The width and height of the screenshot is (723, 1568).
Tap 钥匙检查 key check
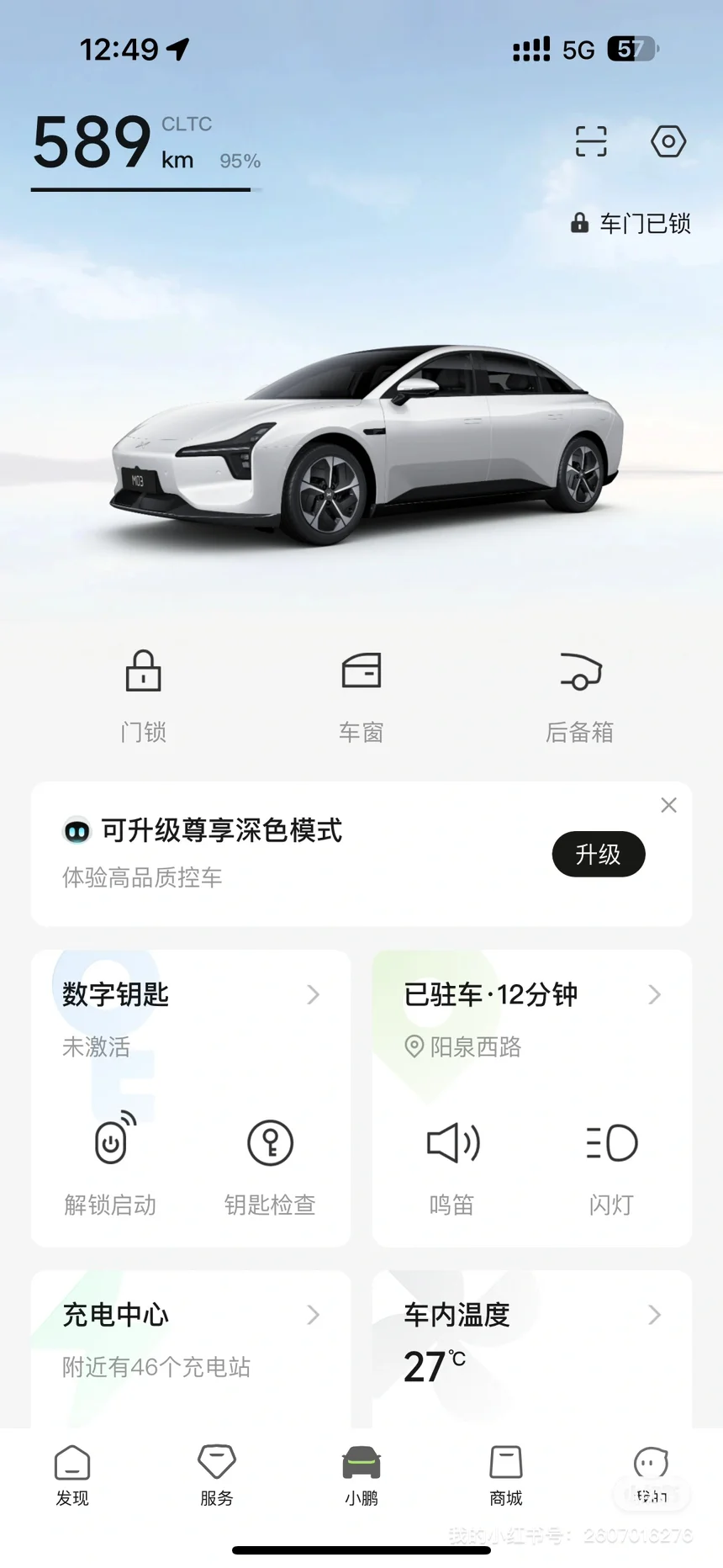[270, 1165]
